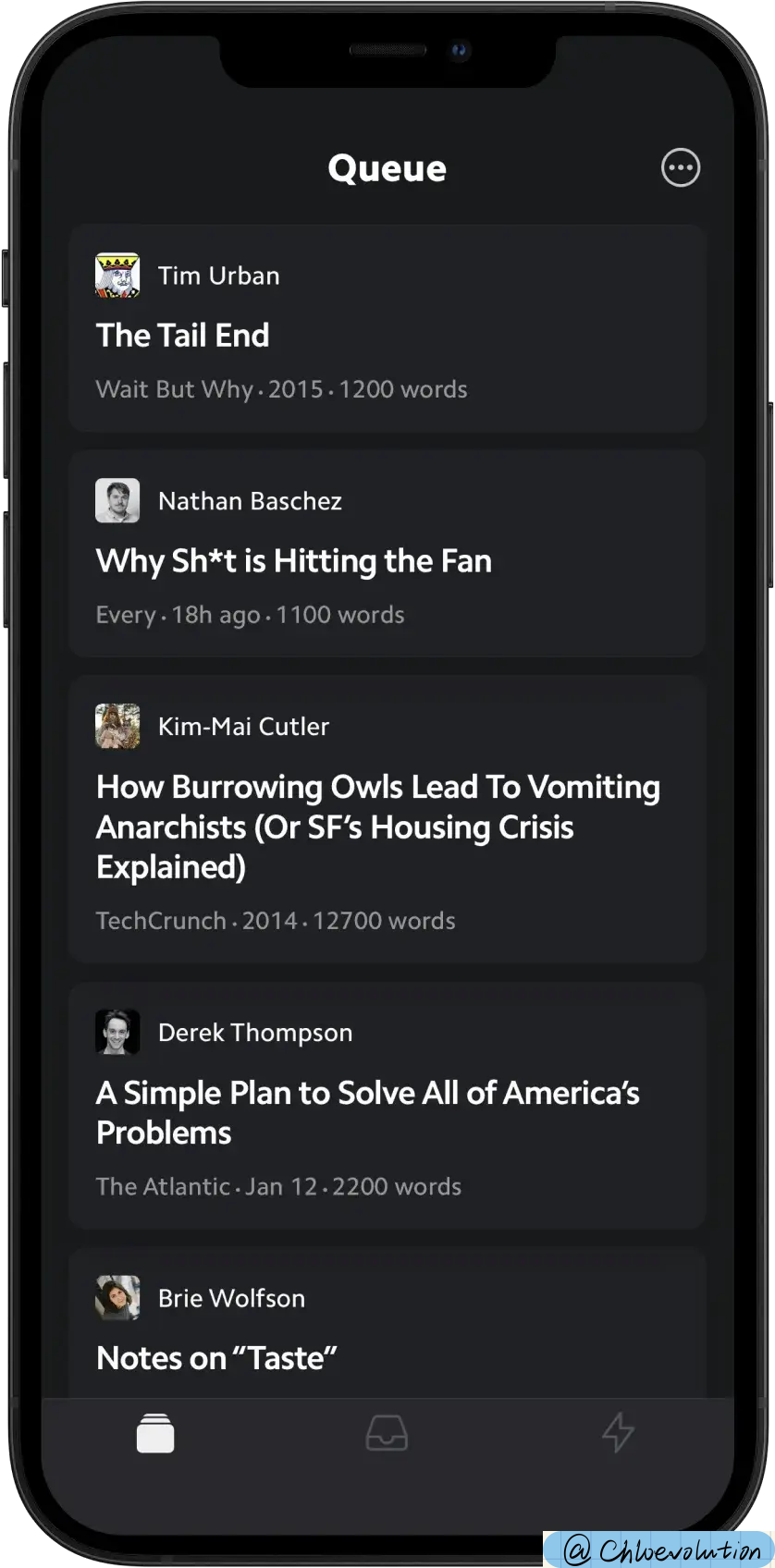Switch to the lightning bolt tab
Screen dimensions: 775x1568
click(x=618, y=1433)
